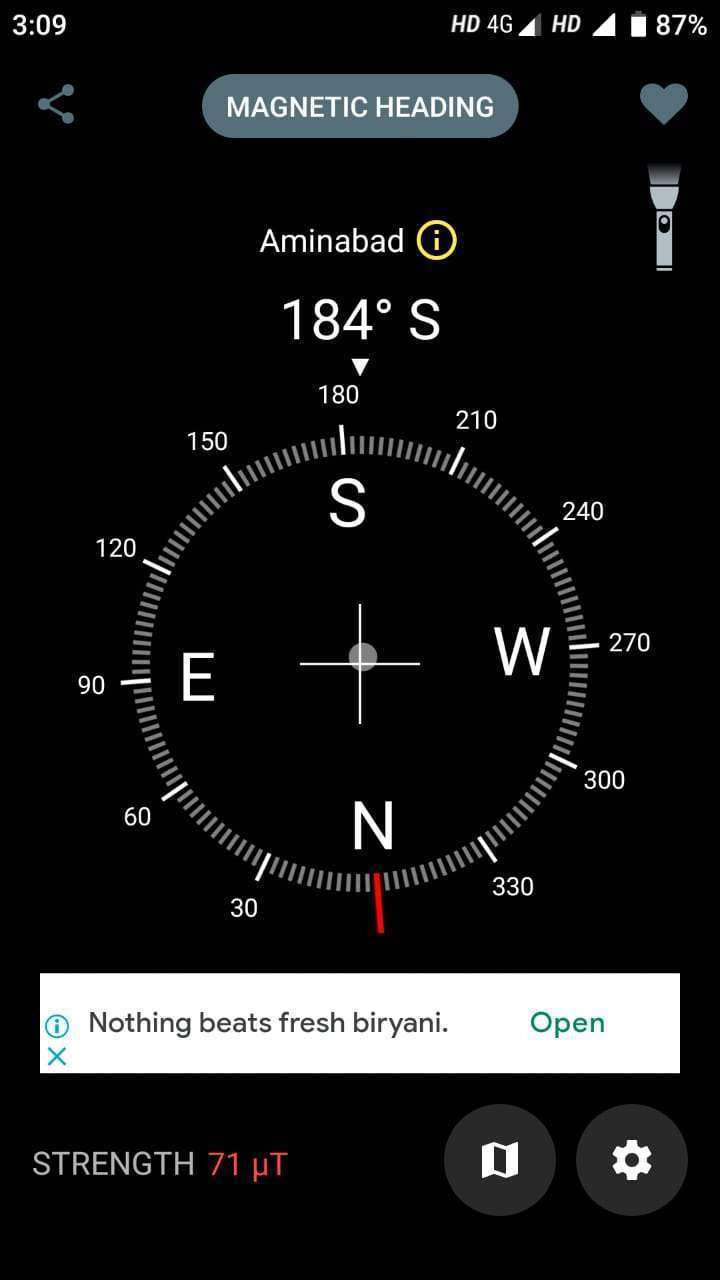Close the ad banner
The width and height of the screenshot is (720, 1280).
pos(57,1056)
